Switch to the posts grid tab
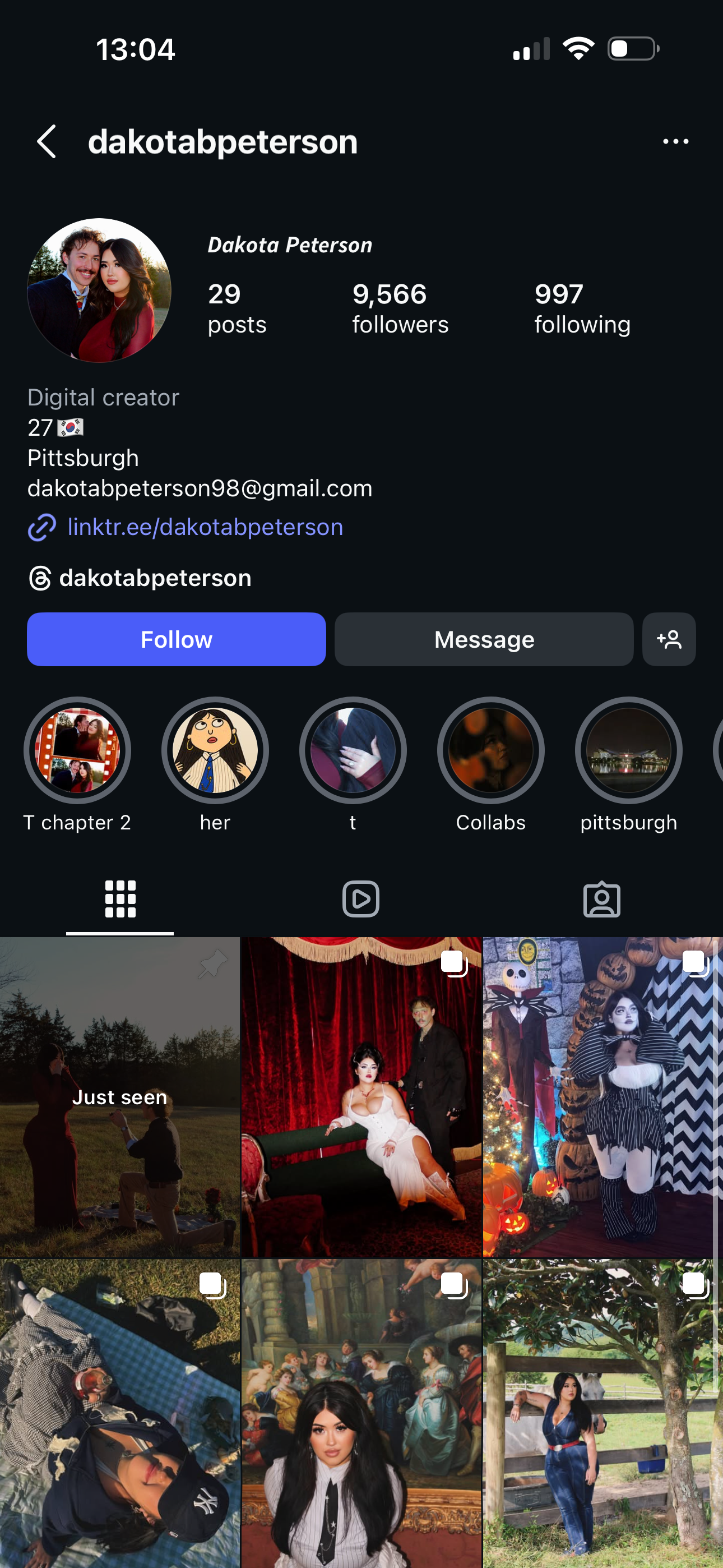Screen dimensions: 723x1568 point(120,899)
